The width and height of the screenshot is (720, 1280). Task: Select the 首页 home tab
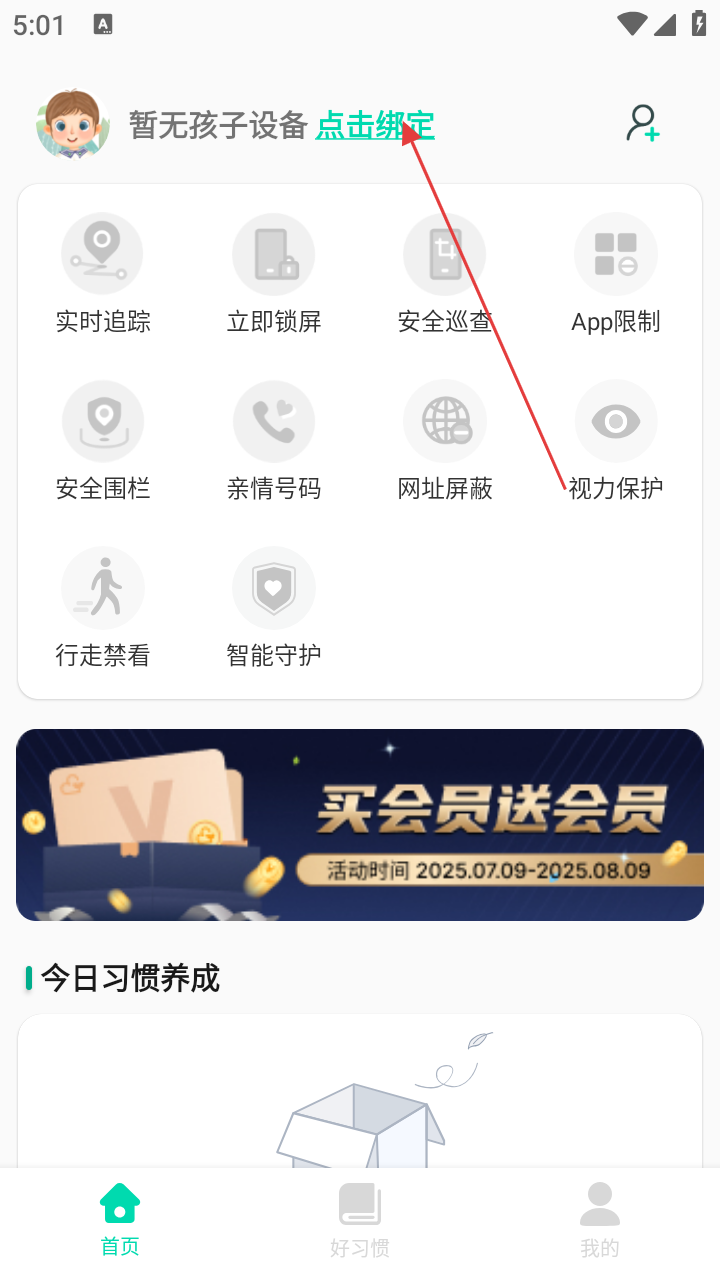click(120, 1219)
